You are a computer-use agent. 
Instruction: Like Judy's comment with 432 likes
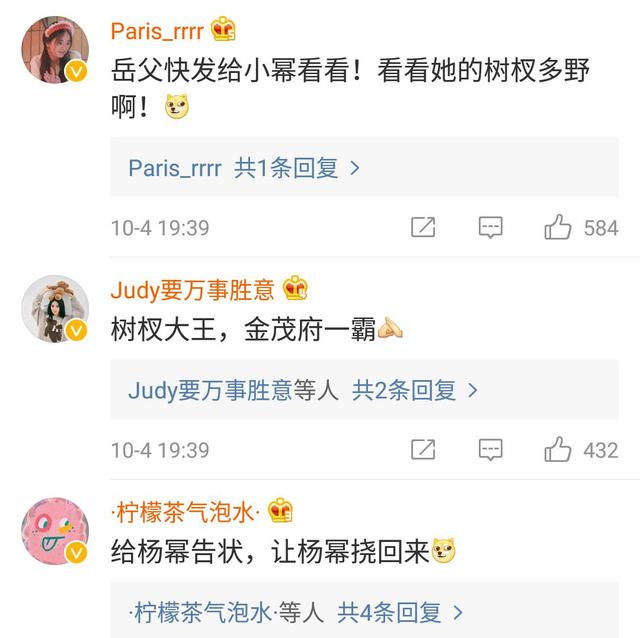(558, 449)
